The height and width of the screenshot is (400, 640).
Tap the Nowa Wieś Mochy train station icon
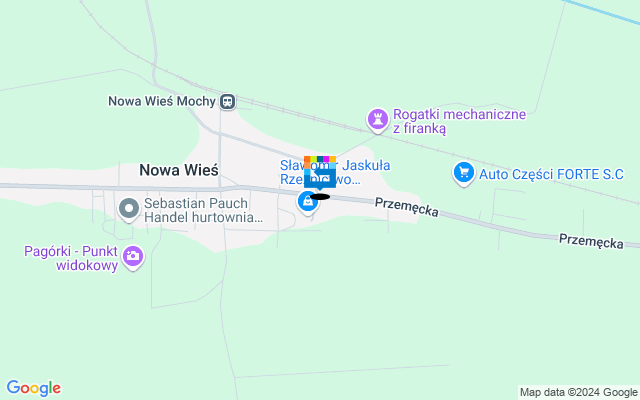(x=228, y=100)
